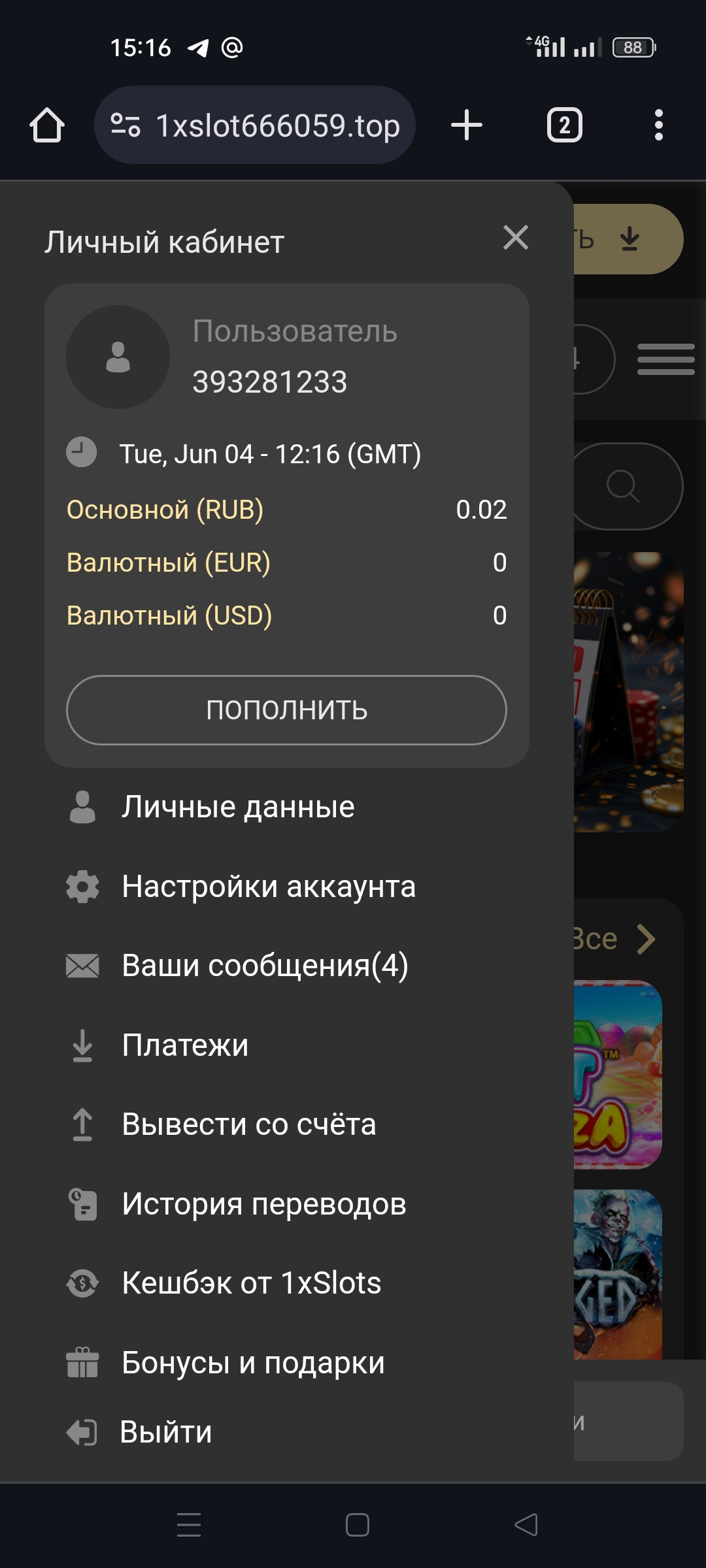The image size is (706, 1568).
Task: Select Вывести со счёта
Action: pyautogui.click(x=248, y=1124)
